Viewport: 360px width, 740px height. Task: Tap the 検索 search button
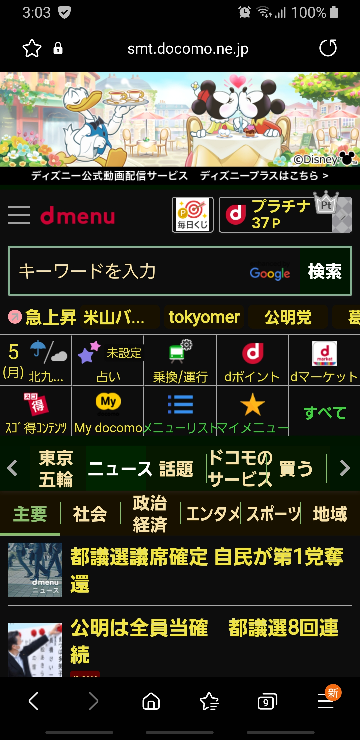tap(325, 271)
